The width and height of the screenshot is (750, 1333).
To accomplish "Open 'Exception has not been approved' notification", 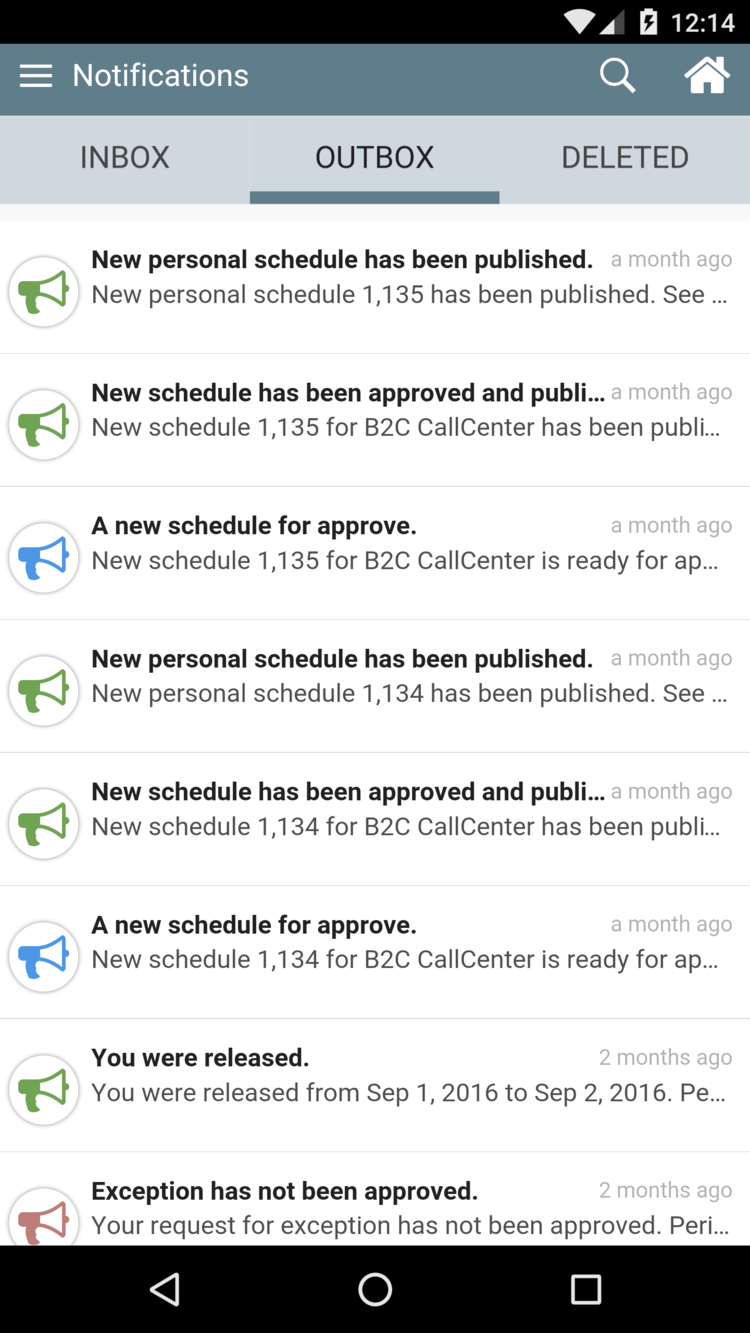I will [x=375, y=1199].
